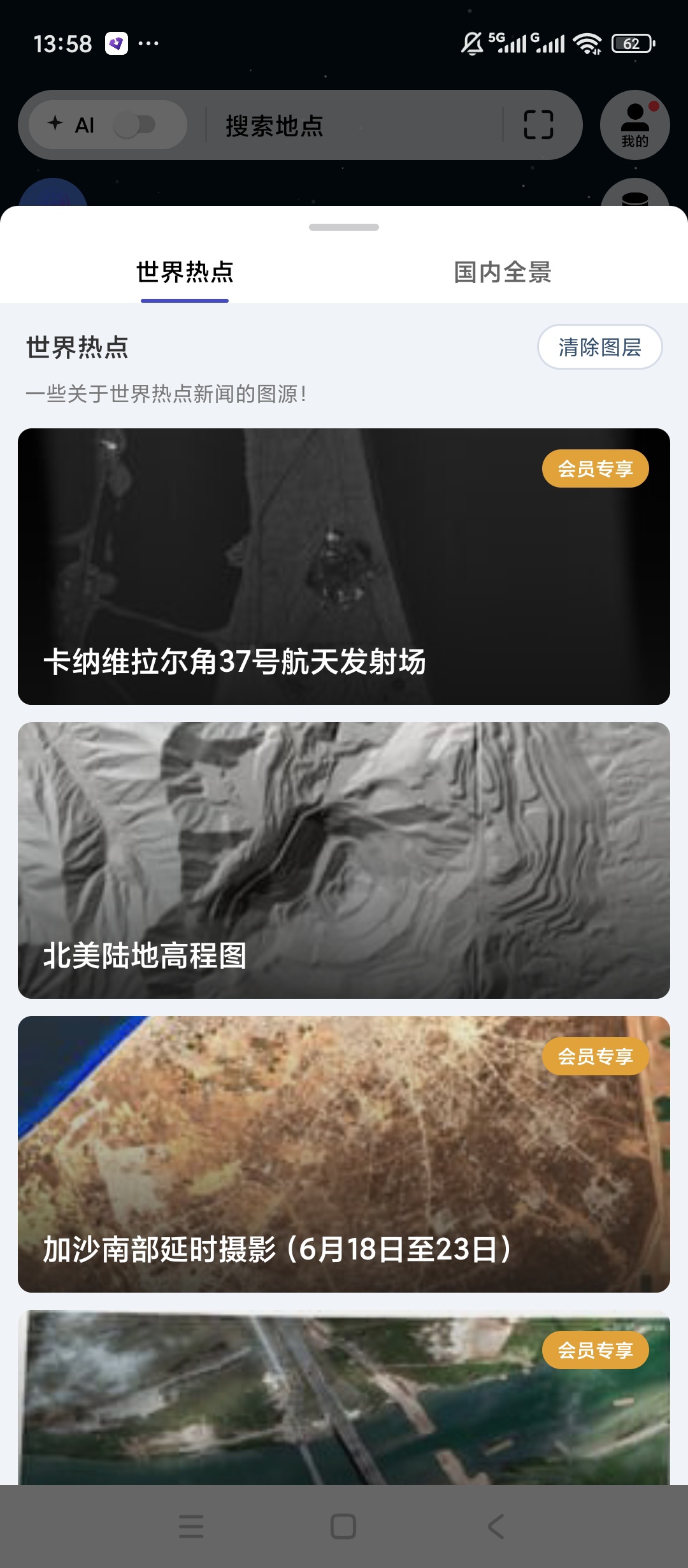Open the scan frame icon in the search bar
The height and width of the screenshot is (1568, 688).
538,124
